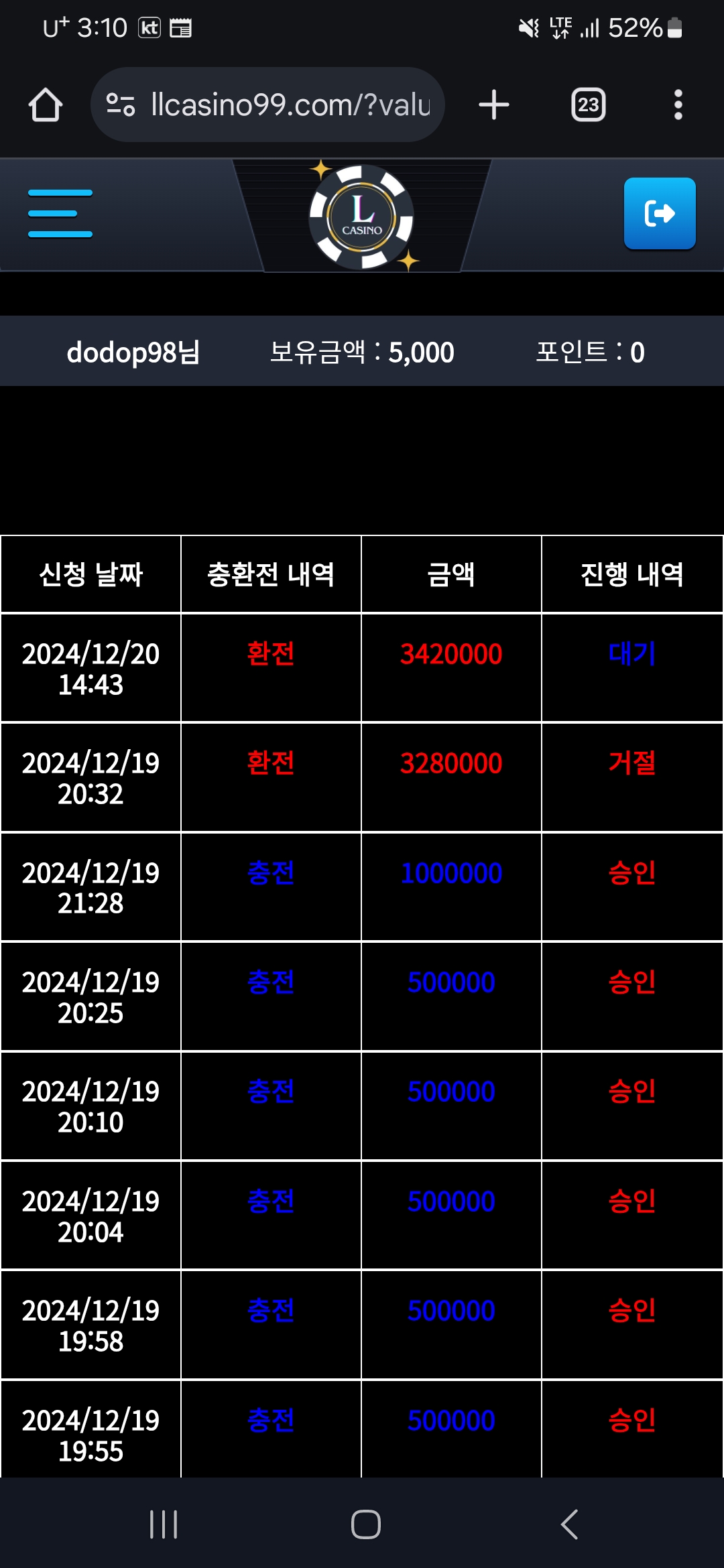Screen dimensions: 724x1568
Task: Open the browser home page
Action: point(46,105)
